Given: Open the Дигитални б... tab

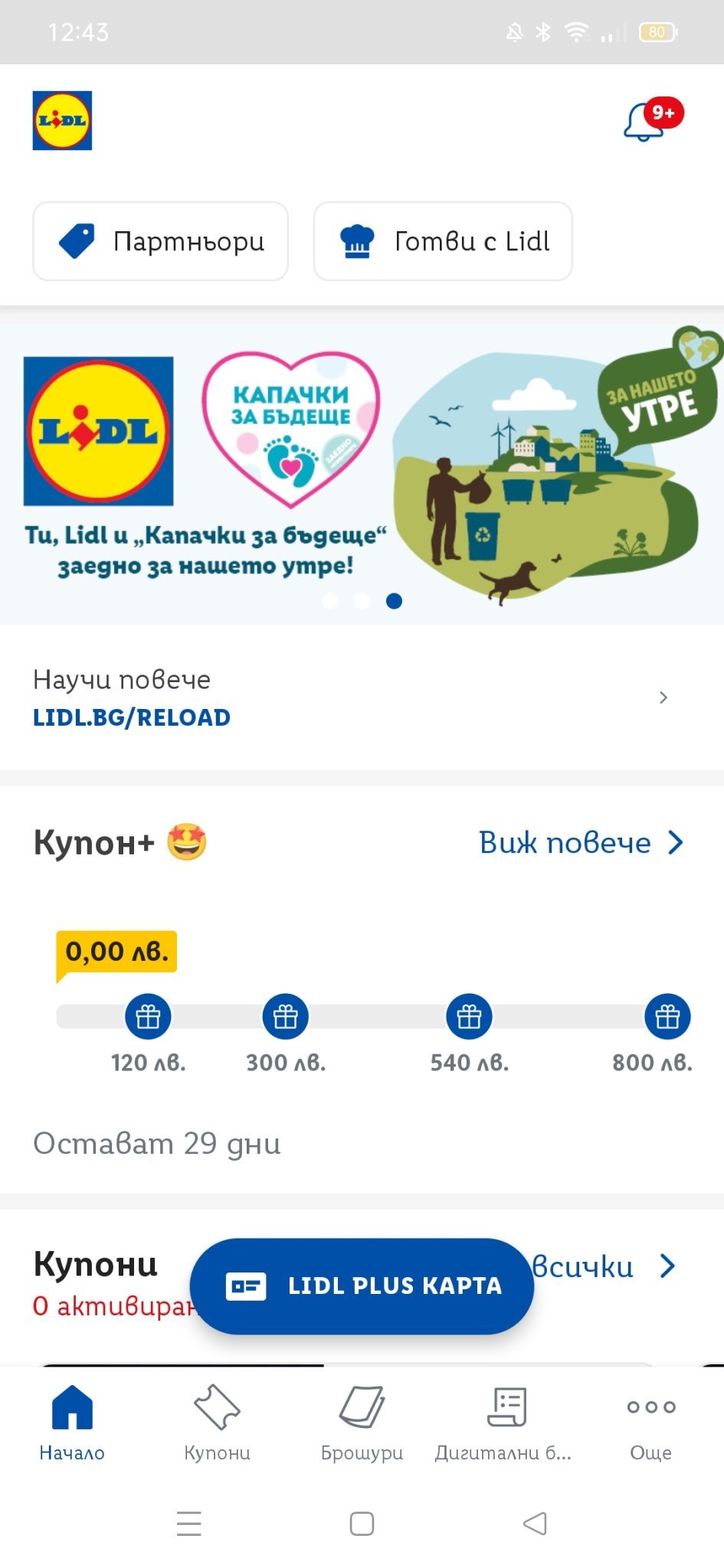Looking at the screenshot, I should [x=504, y=1423].
